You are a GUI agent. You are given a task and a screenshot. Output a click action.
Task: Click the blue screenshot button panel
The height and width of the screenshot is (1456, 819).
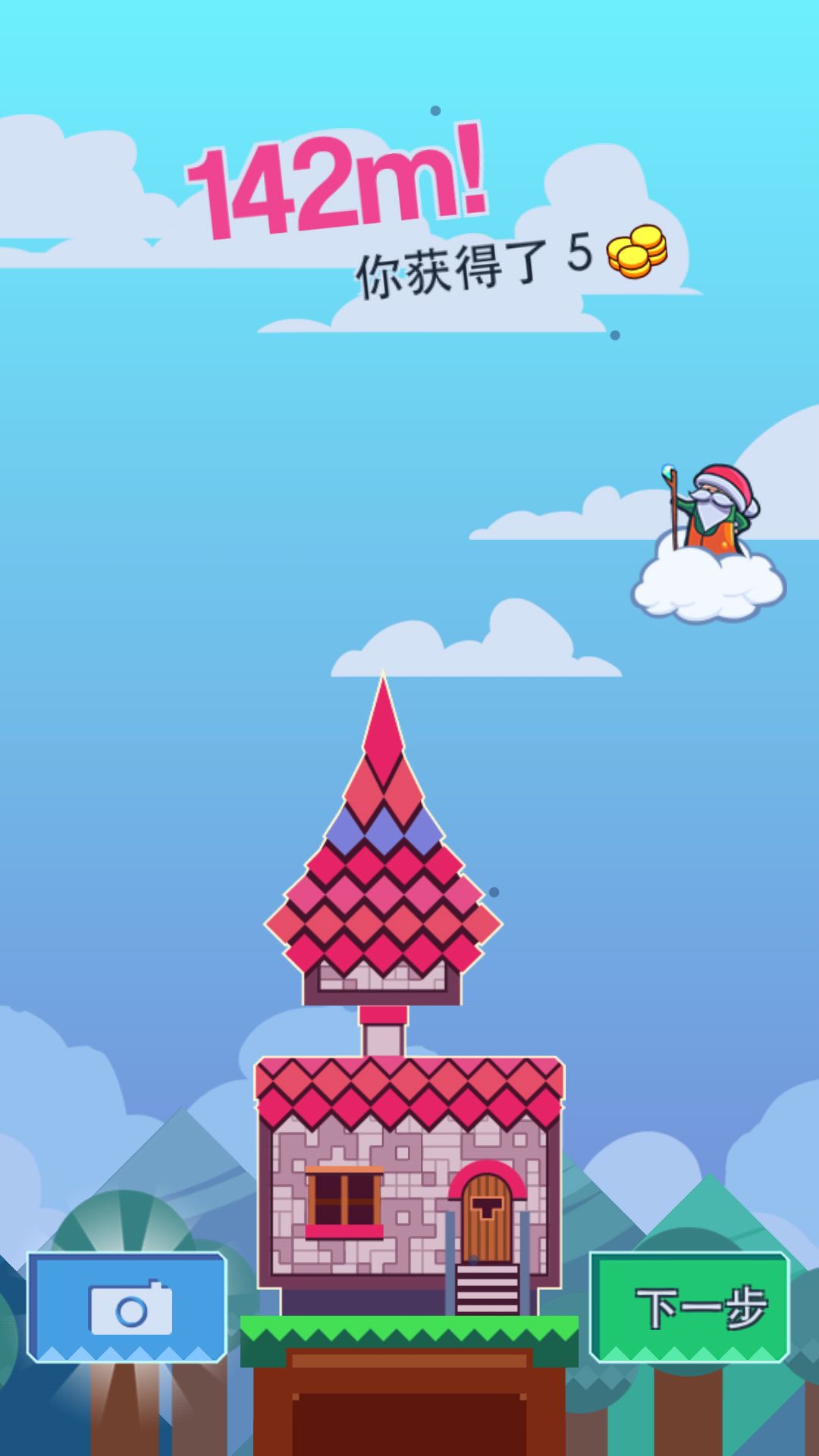pos(127,1303)
